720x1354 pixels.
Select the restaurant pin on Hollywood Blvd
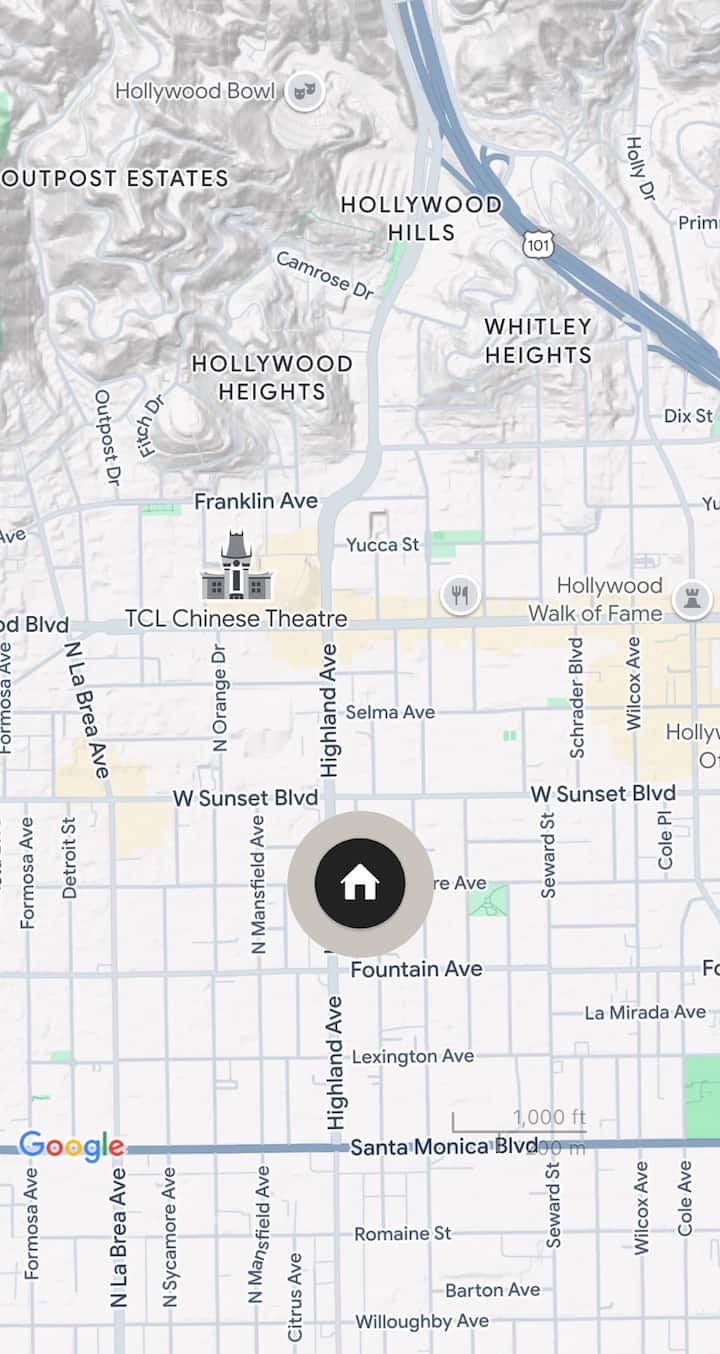[x=460, y=596]
